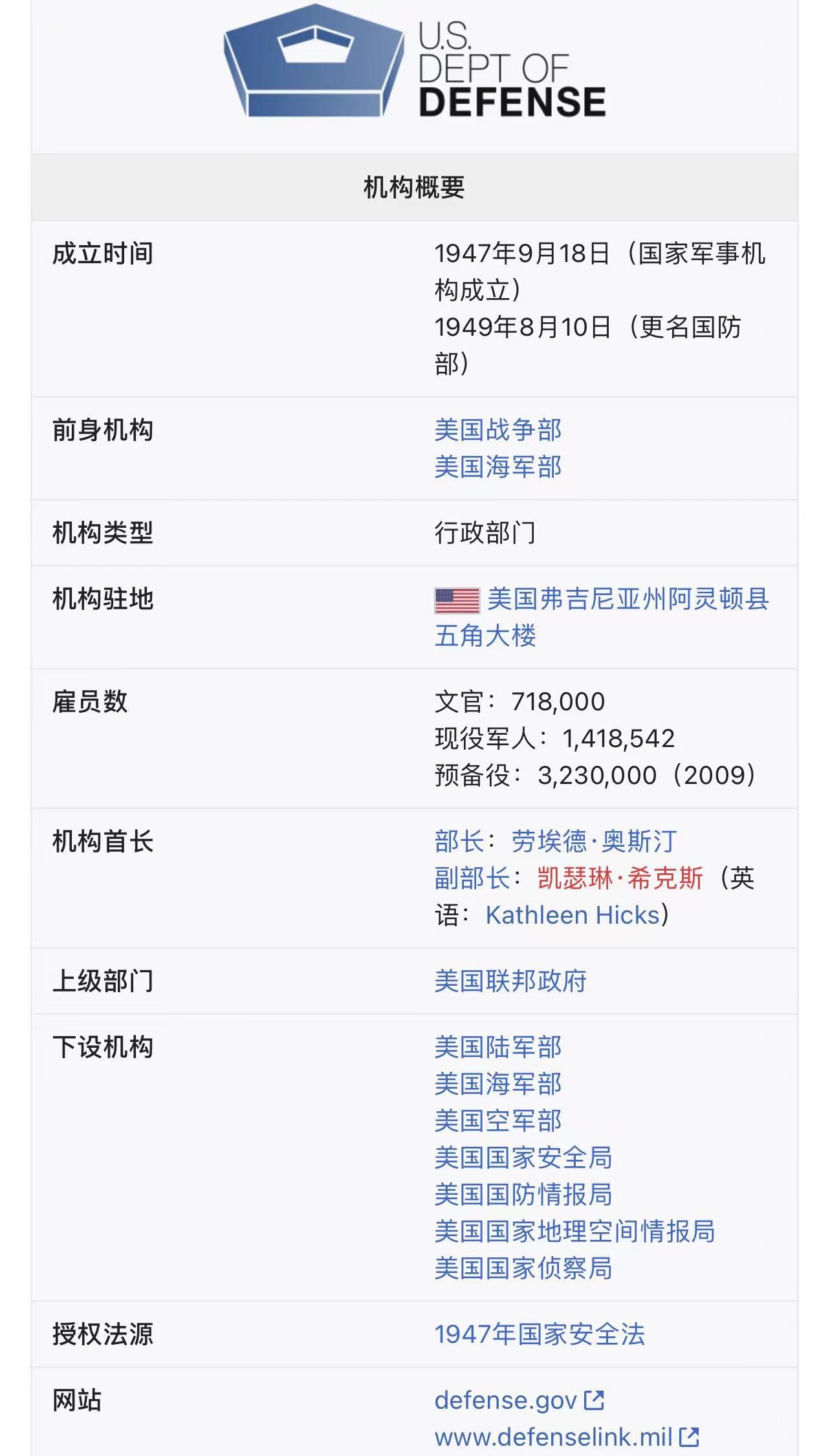Screen dimensions: 830x1456
Task: Open the 美国战争部 link
Action: point(497,430)
